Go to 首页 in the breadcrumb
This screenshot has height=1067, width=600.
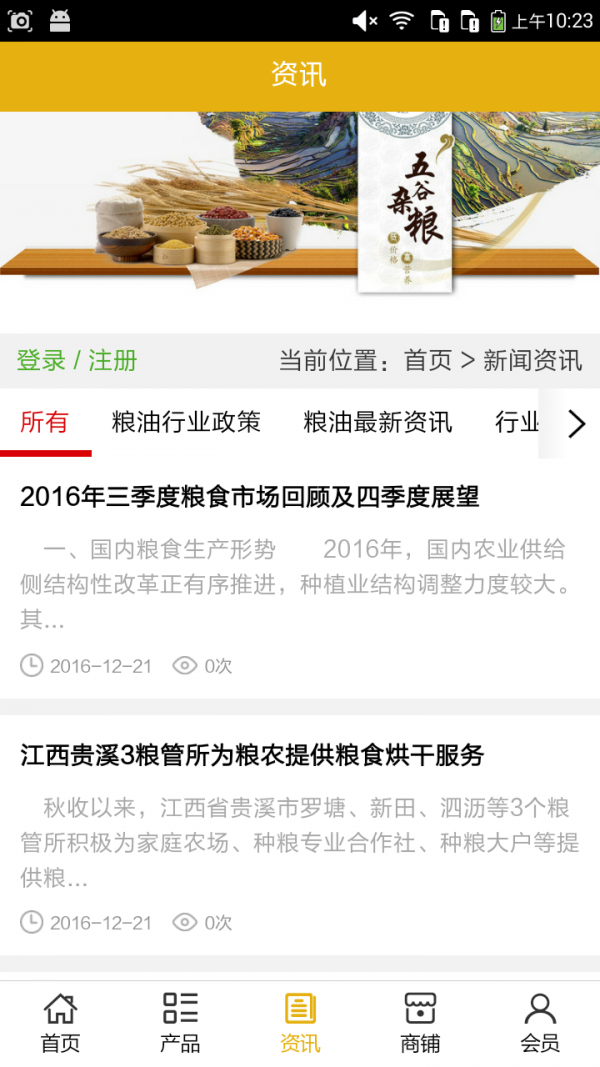[x=427, y=361]
